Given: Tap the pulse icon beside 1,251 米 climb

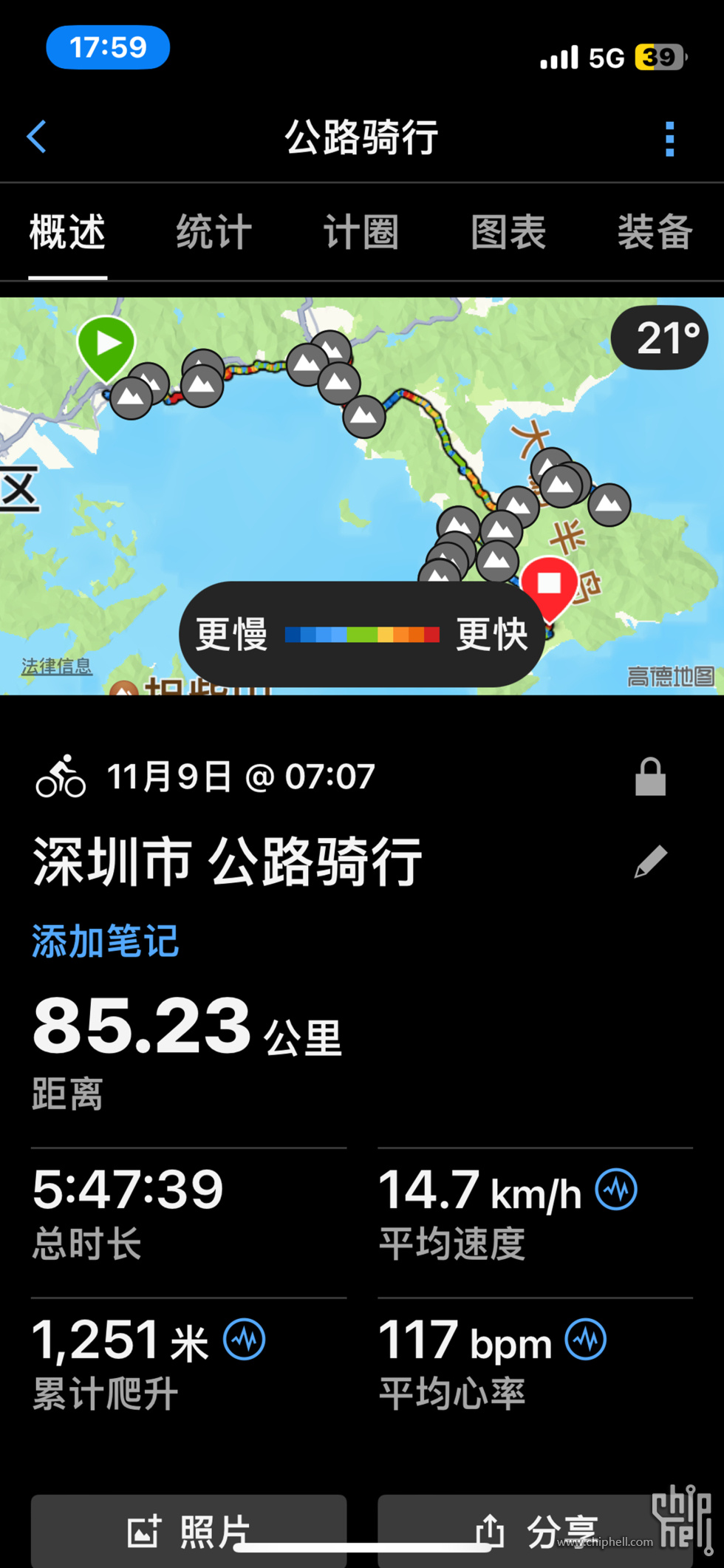Looking at the screenshot, I should [x=246, y=1339].
